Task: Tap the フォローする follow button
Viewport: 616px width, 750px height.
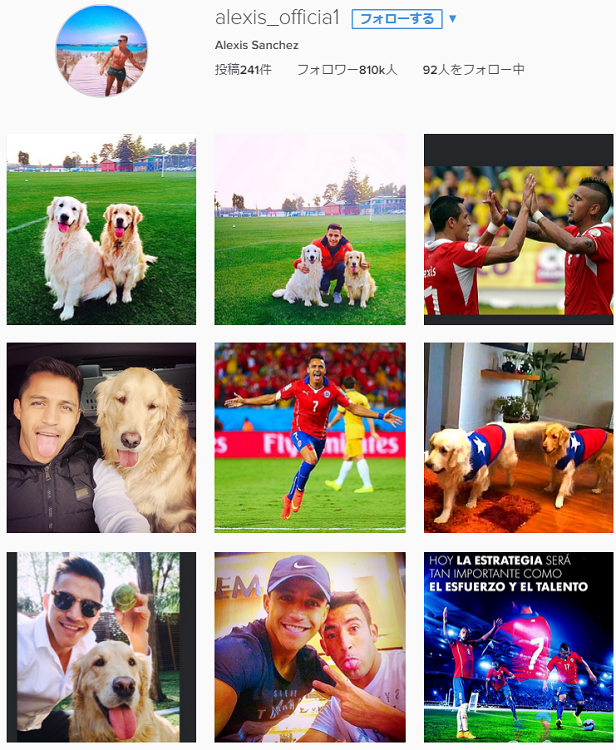Action: (x=396, y=19)
